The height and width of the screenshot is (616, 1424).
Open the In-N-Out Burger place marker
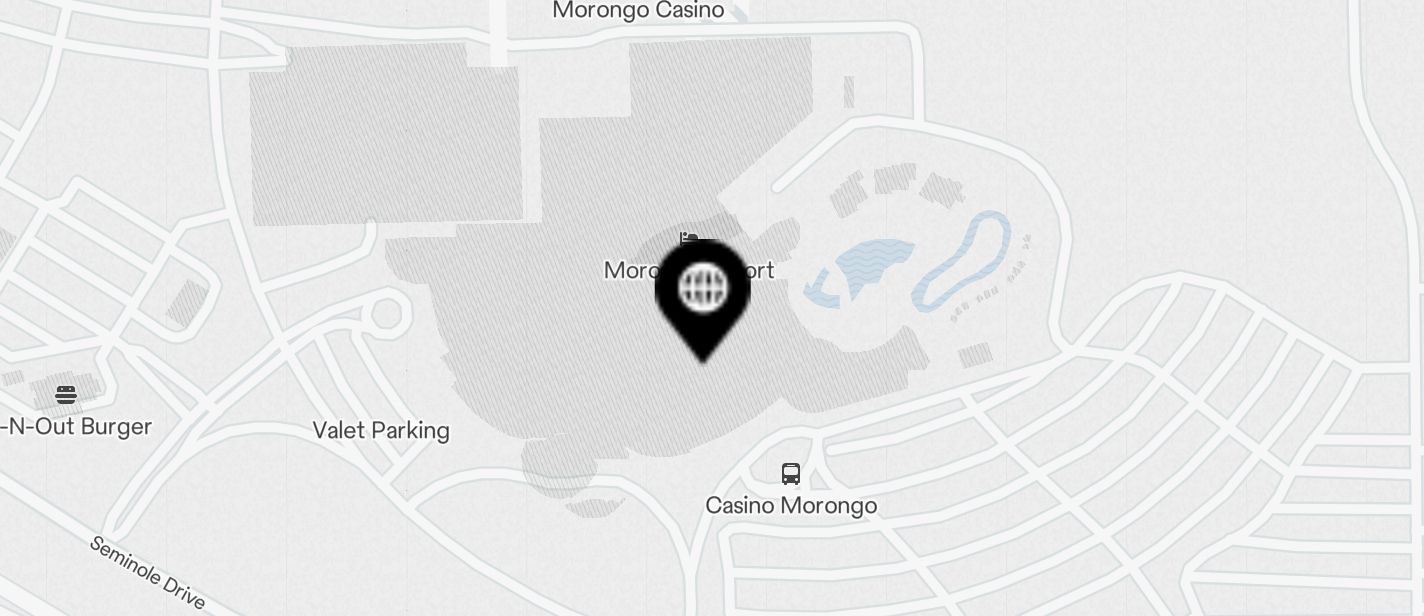pos(66,395)
